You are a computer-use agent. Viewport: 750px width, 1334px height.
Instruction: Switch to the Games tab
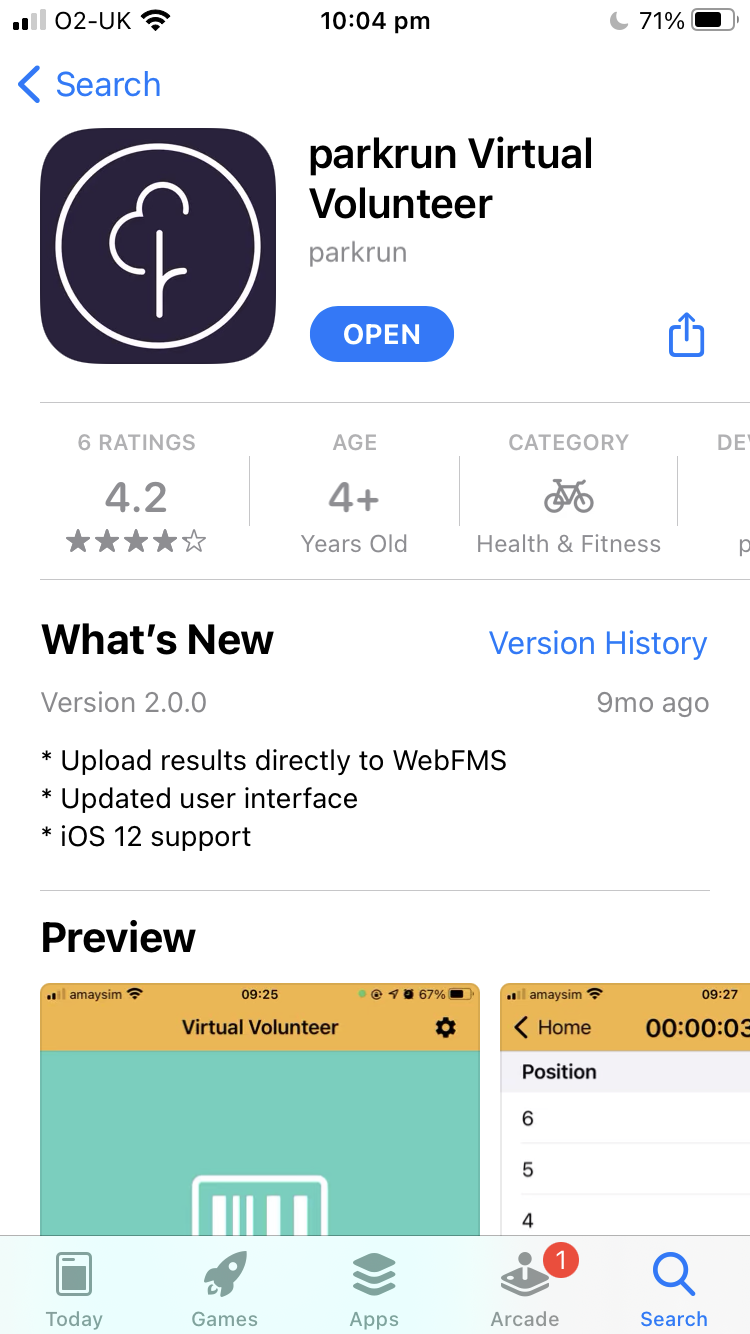point(224,1289)
